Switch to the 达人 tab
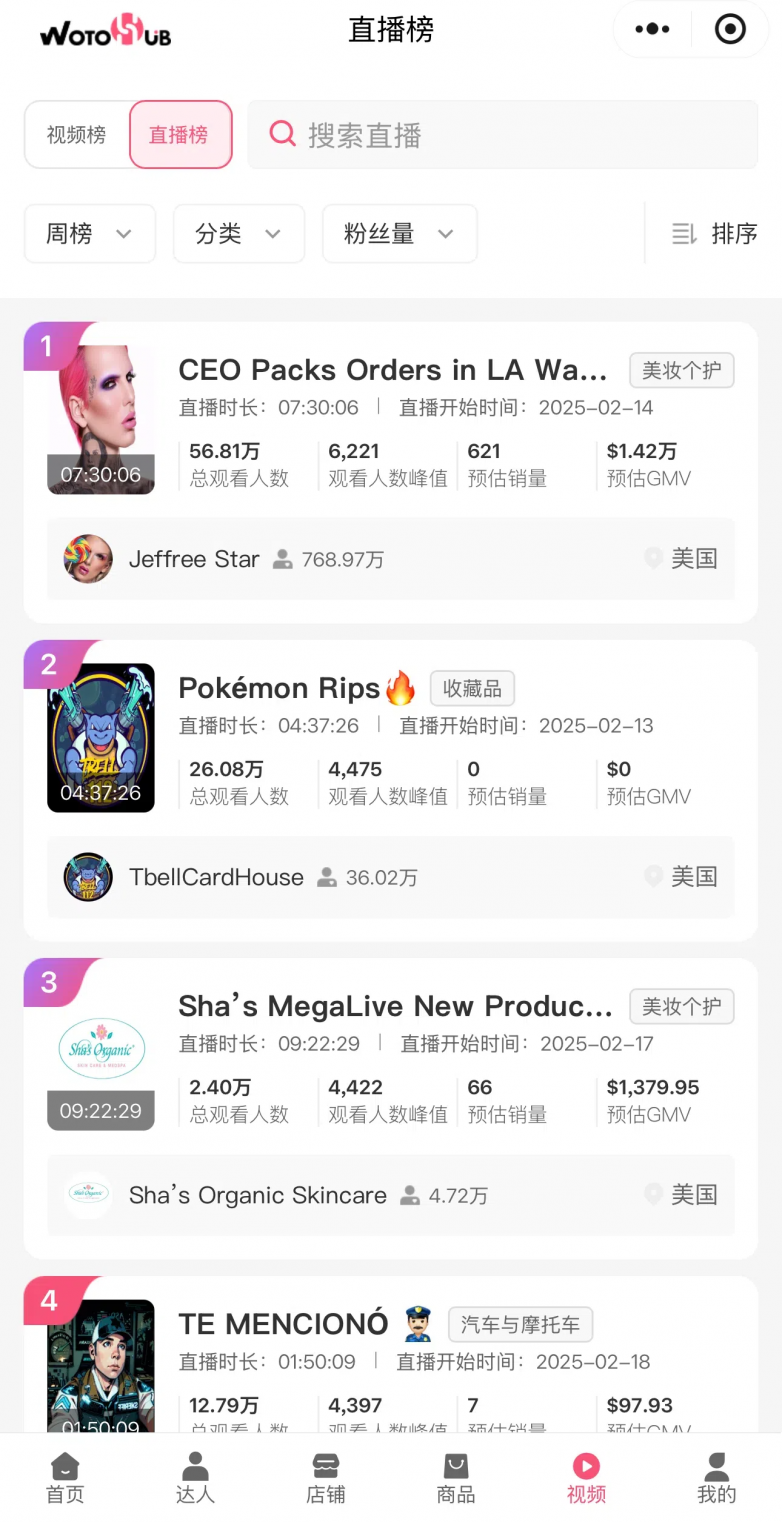 click(195, 1478)
